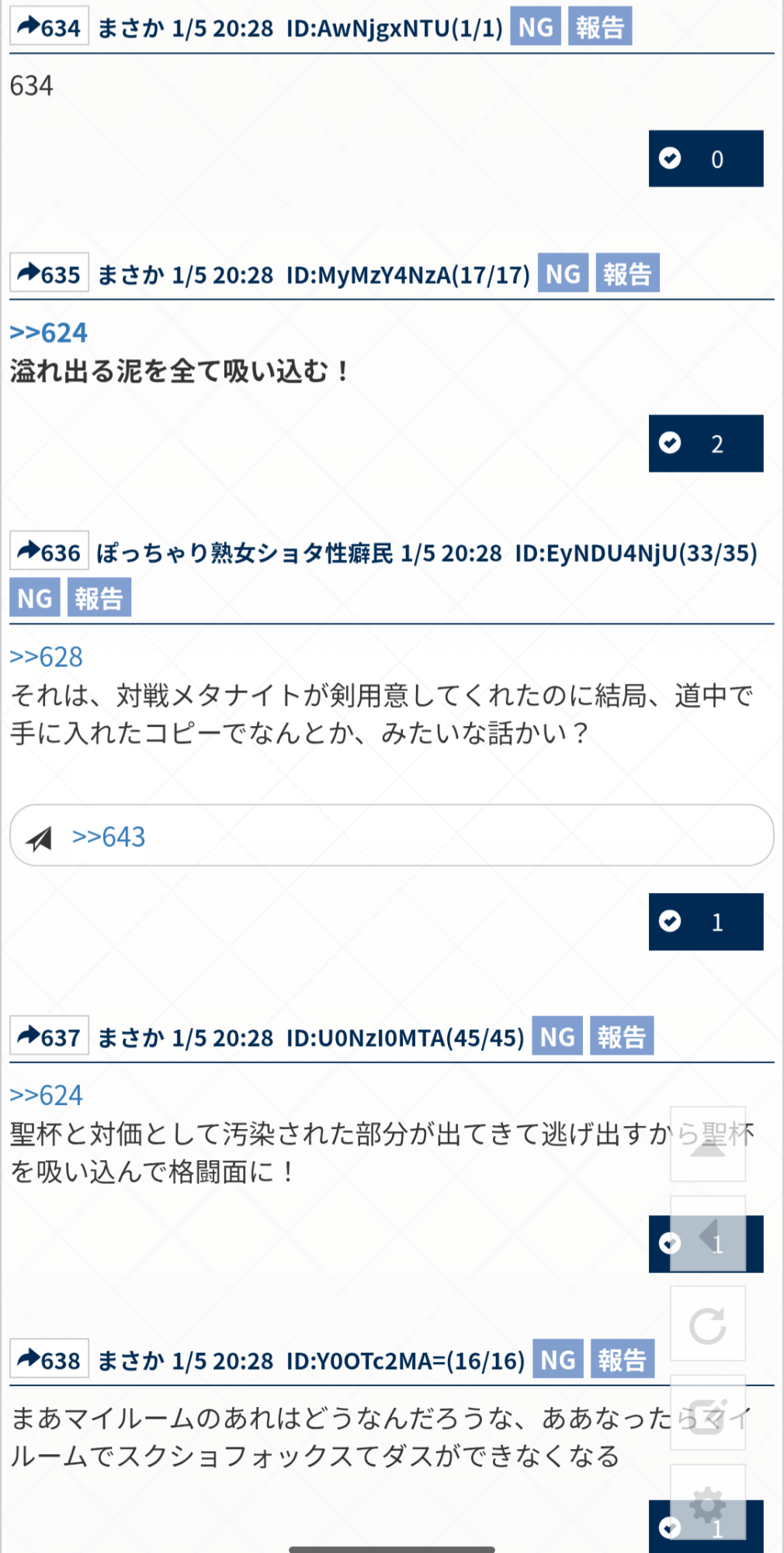Jump to top with the up arrow
The height and width of the screenshot is (1553, 784).
point(707,1145)
